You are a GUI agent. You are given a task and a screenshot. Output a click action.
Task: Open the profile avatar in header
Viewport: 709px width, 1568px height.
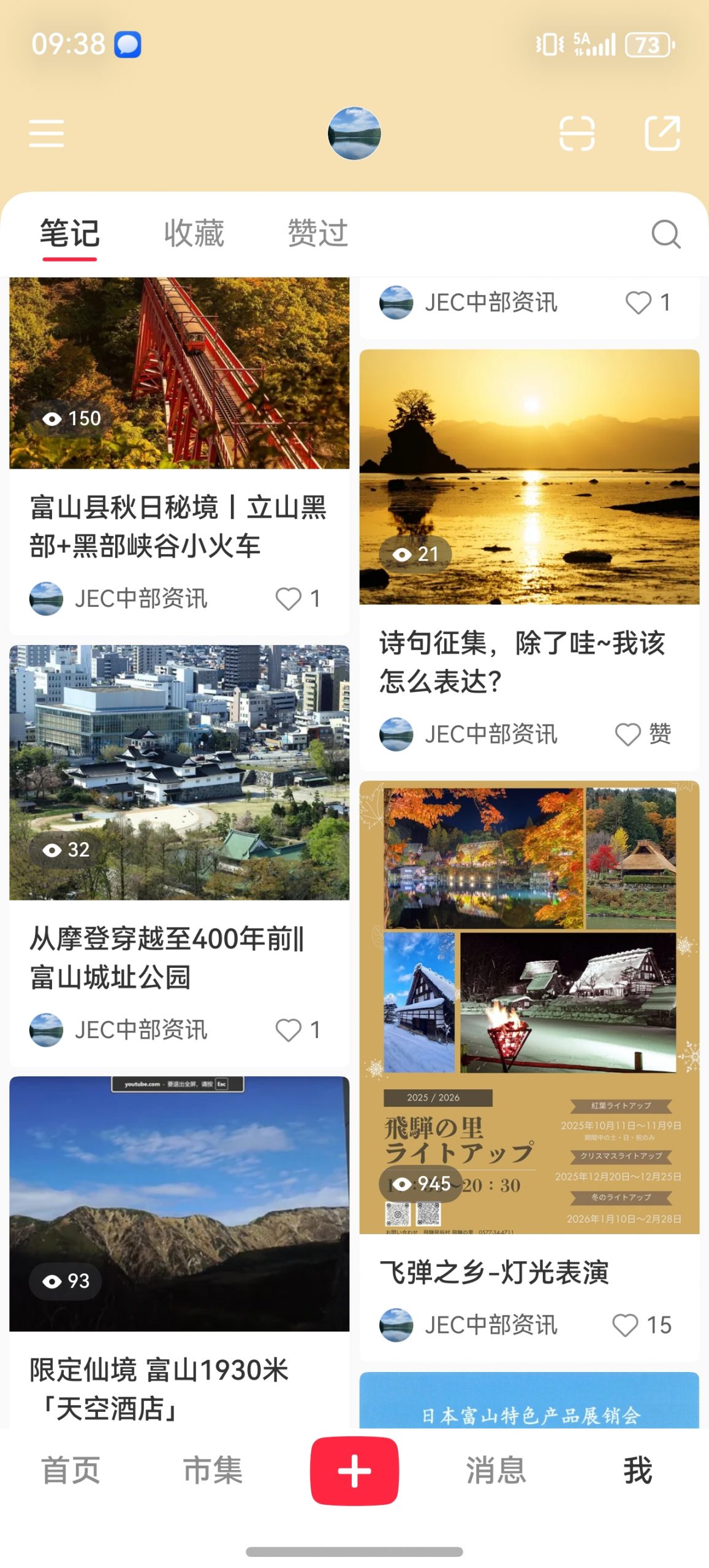point(354,133)
